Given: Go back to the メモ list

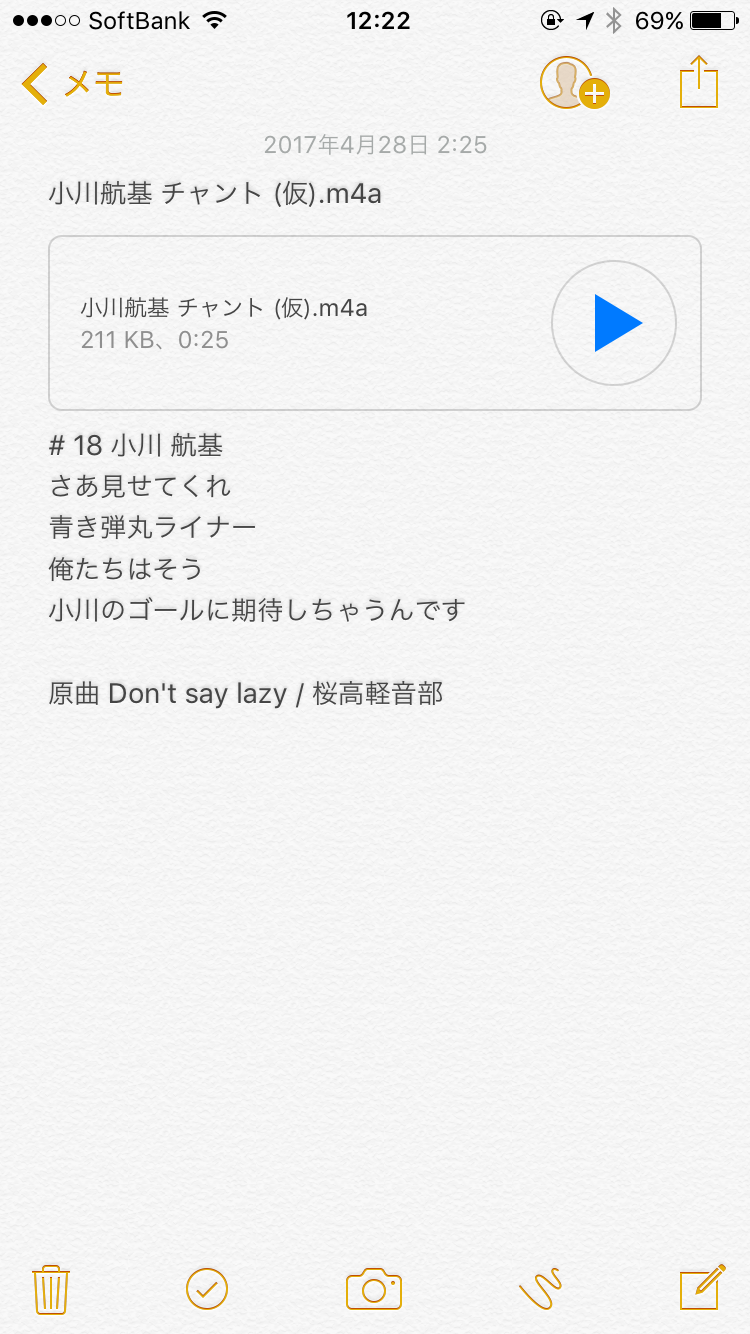Looking at the screenshot, I should pyautogui.click(x=72, y=84).
